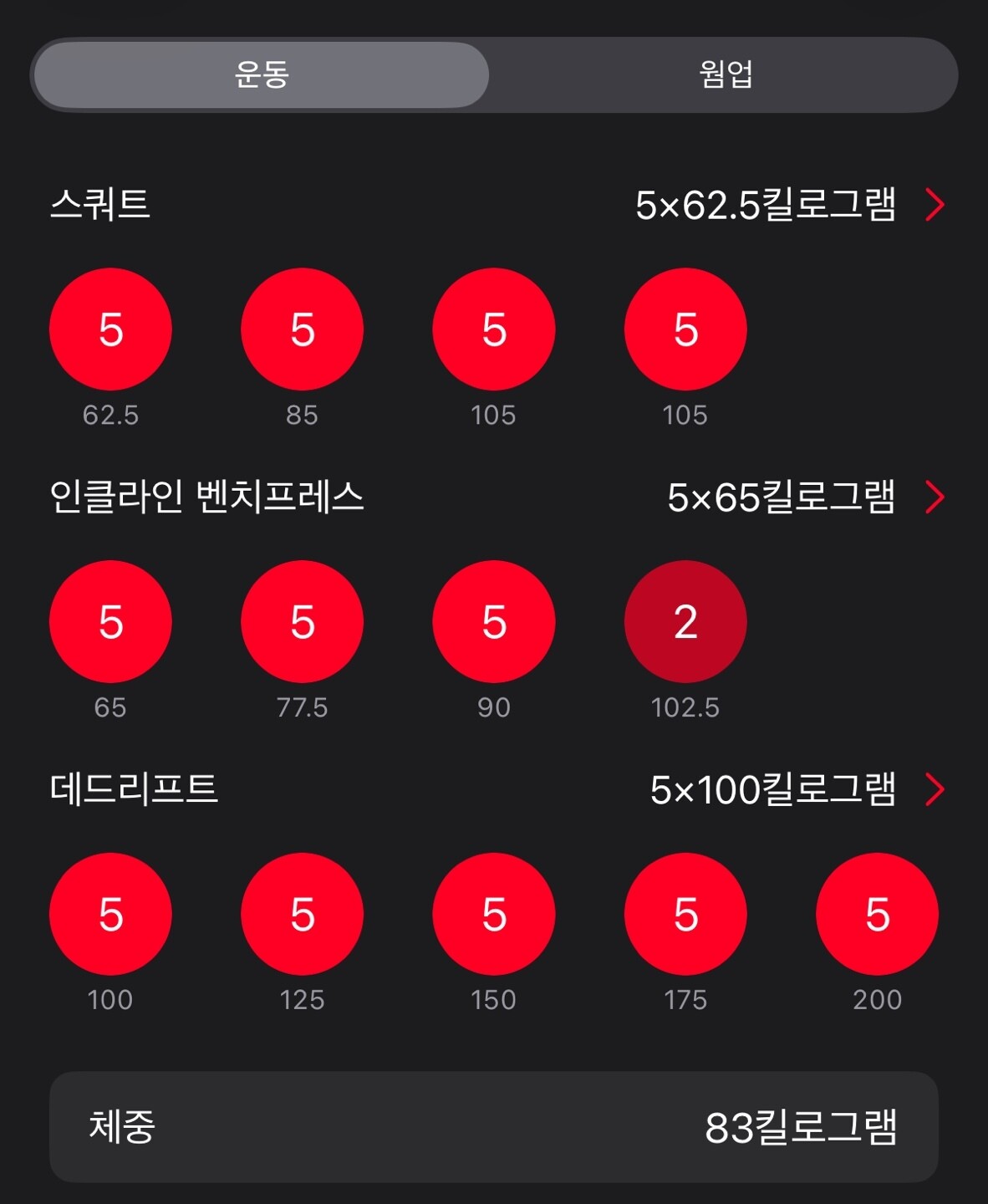Viewport: 988px width, 1204px height.
Task: Tap the 스쿼트 set circle at 85
Action: point(302,329)
